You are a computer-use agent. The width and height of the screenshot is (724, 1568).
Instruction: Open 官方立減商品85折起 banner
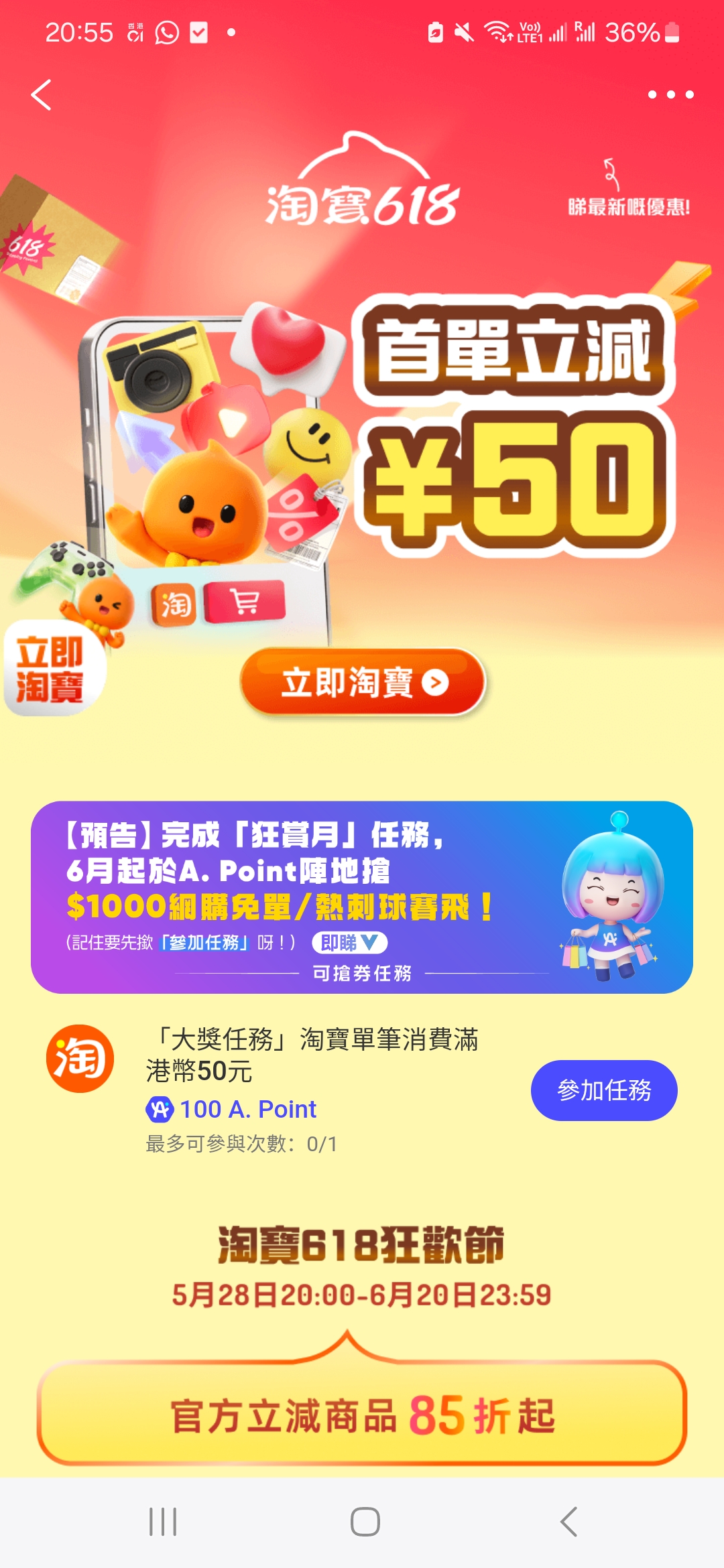(362, 1415)
